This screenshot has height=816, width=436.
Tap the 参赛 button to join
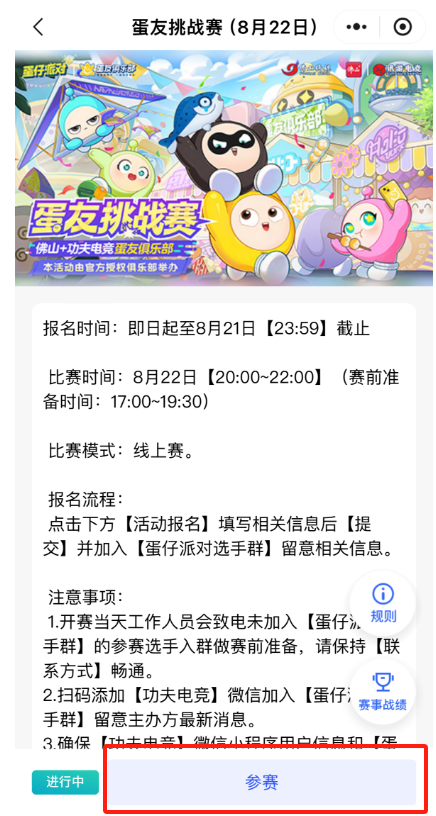[262, 782]
